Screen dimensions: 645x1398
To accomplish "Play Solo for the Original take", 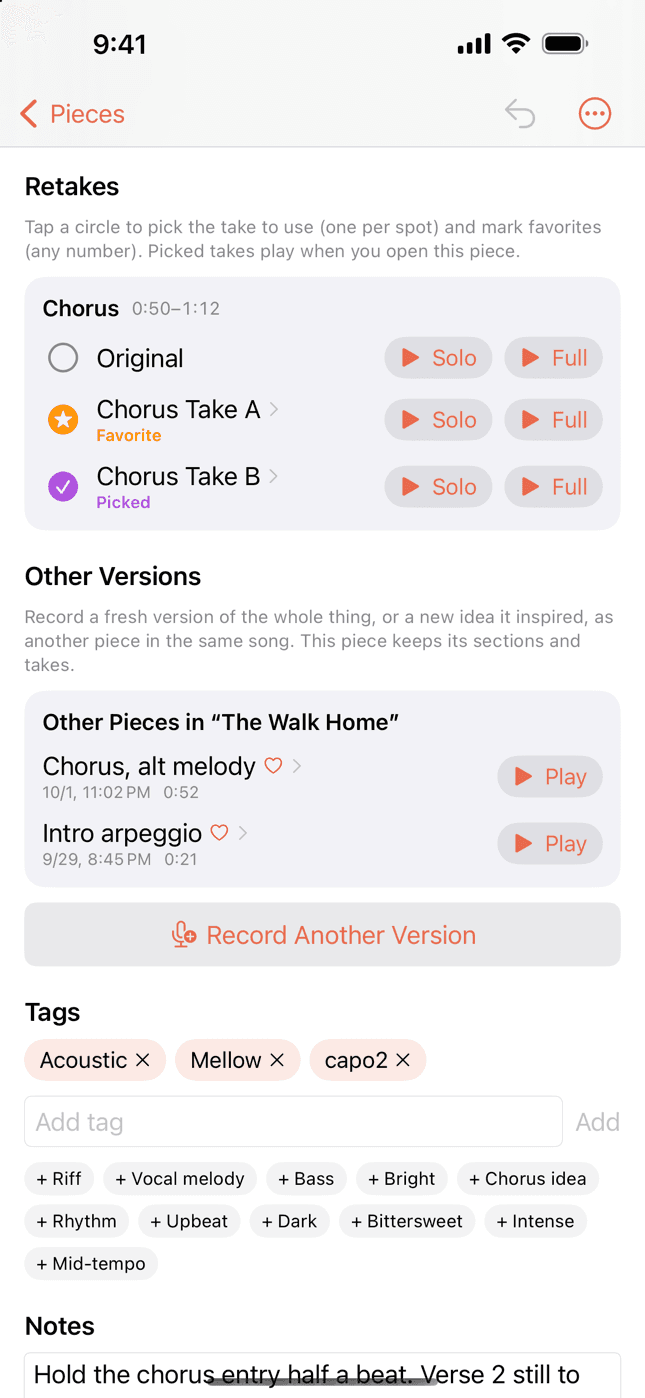I will click(438, 358).
